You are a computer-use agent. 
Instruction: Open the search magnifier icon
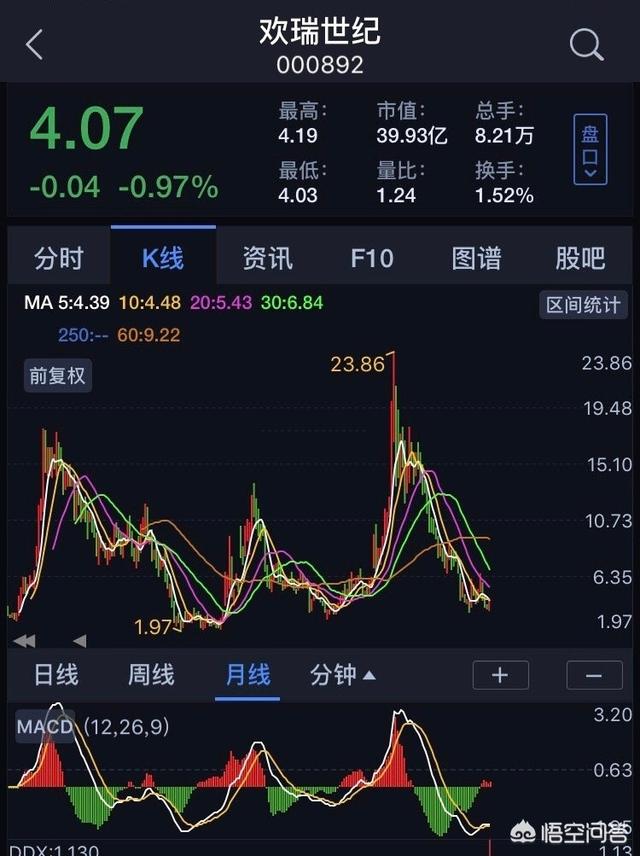tap(586, 45)
